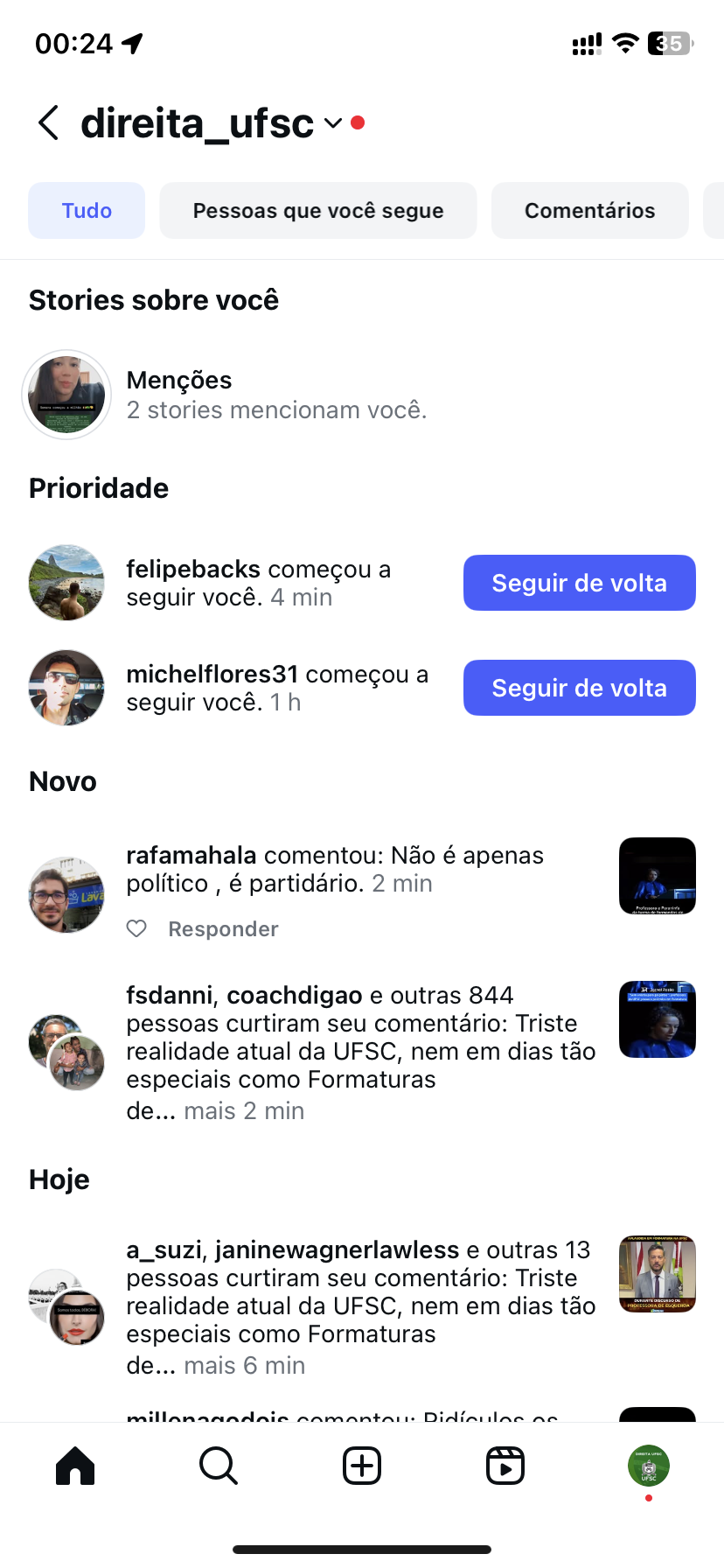
Task: Go to the home feed tab
Action: tap(75, 1466)
